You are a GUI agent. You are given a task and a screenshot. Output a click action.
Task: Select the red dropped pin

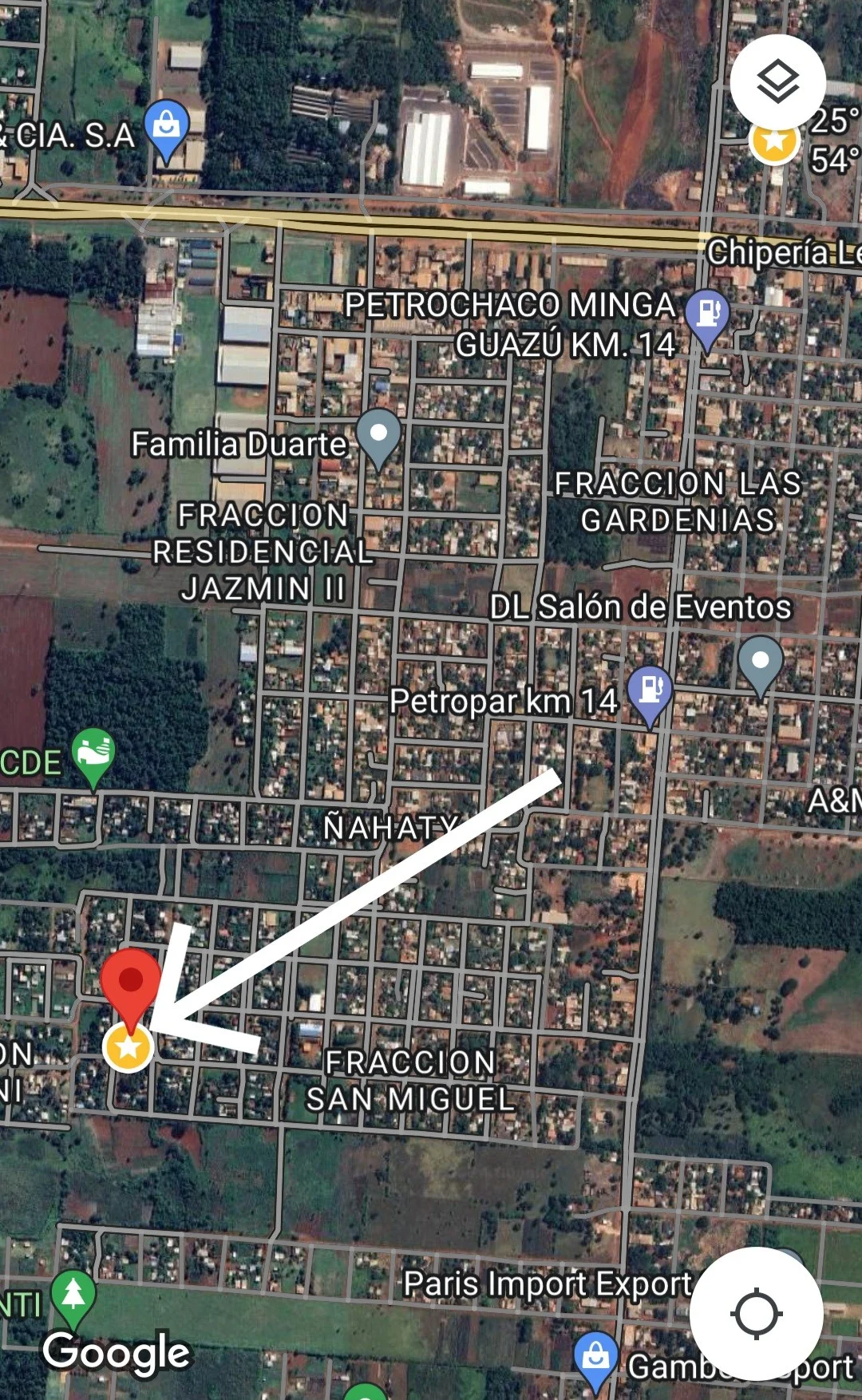tap(131, 982)
